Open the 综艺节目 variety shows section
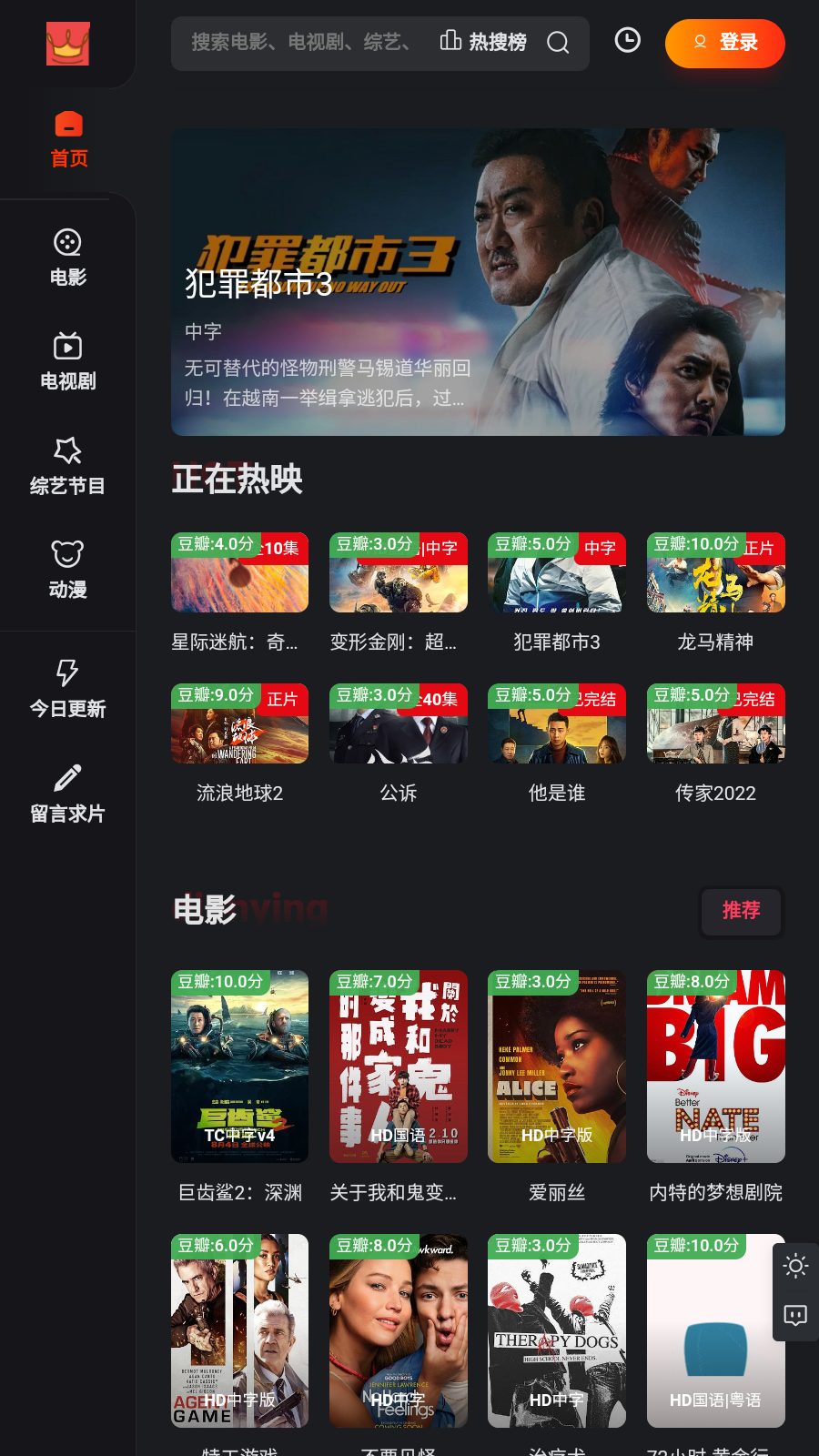The height and width of the screenshot is (1456, 819). [68, 466]
